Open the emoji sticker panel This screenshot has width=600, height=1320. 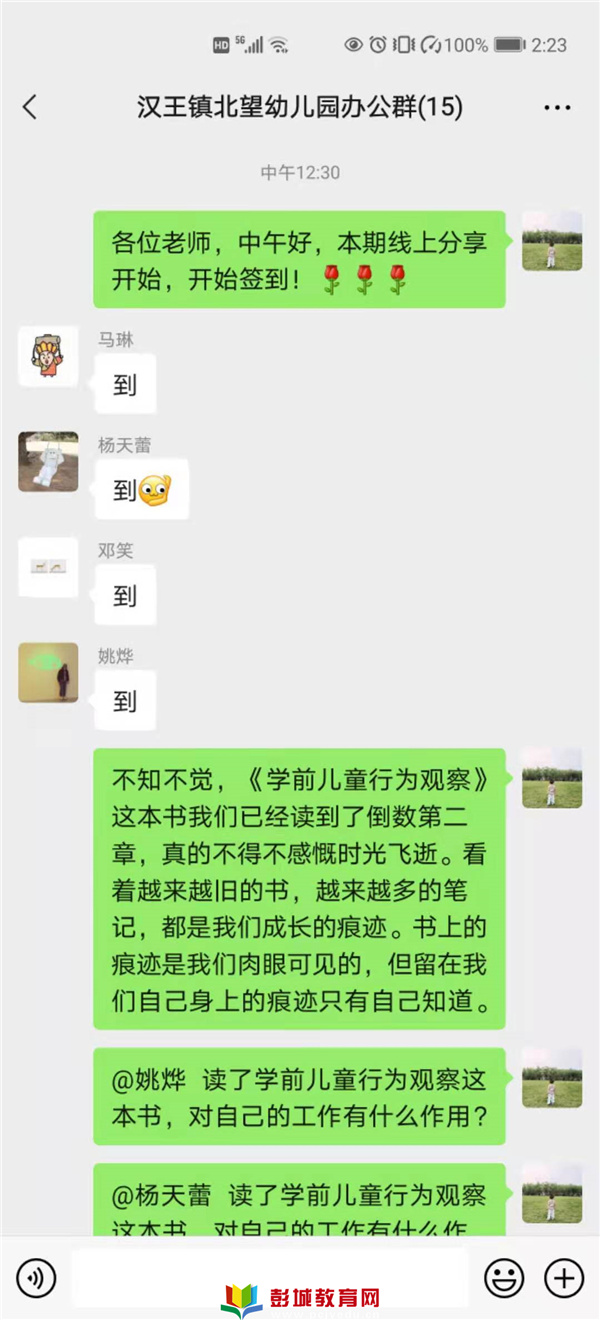point(504,1277)
